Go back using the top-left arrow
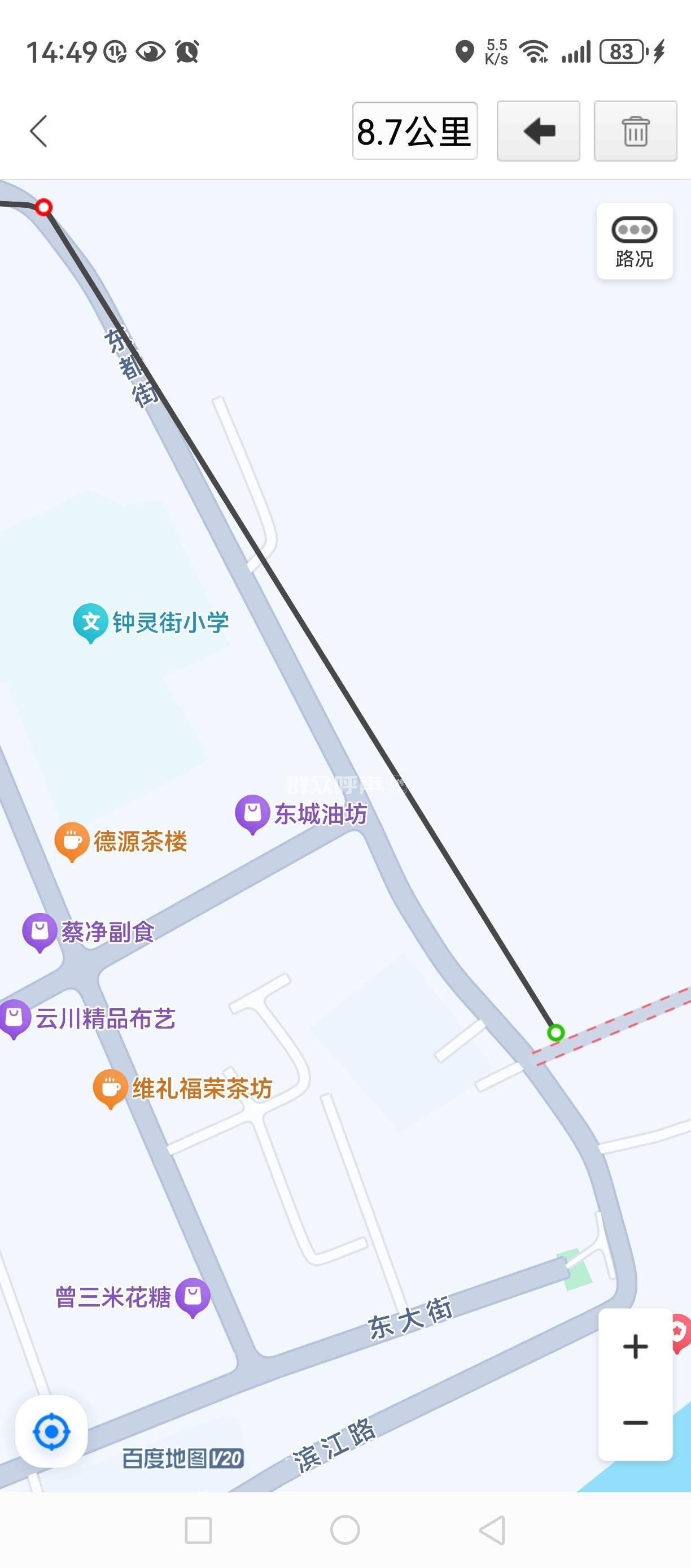691x1568 pixels. pyautogui.click(x=38, y=131)
